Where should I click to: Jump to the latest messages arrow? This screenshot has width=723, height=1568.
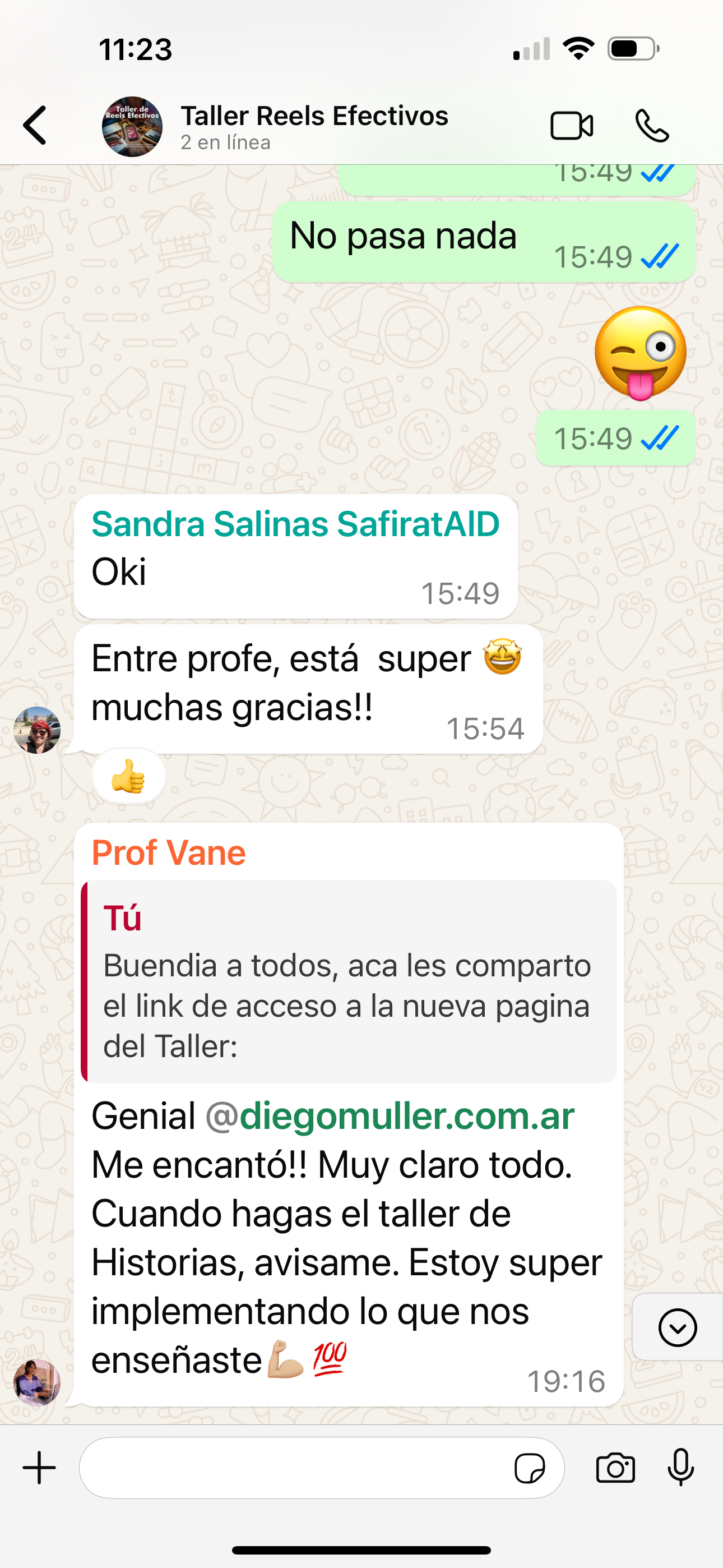point(676,1327)
